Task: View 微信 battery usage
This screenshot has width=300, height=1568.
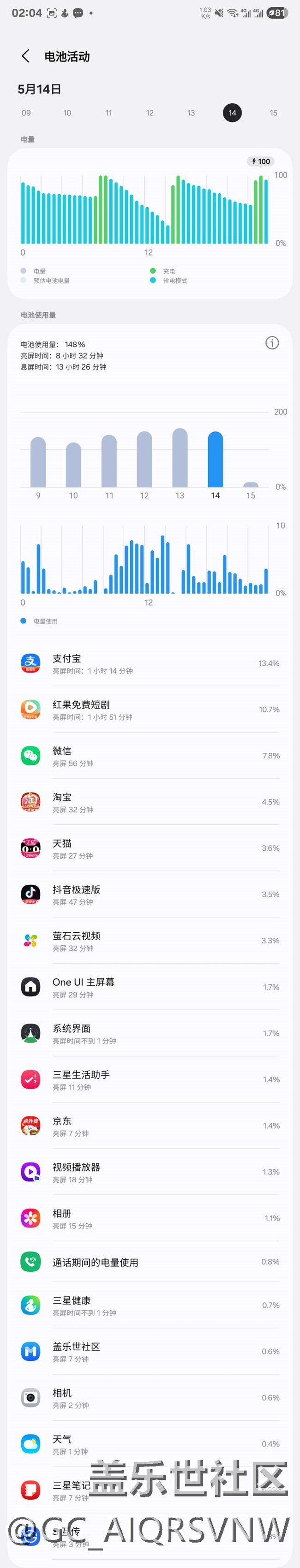Action: (150, 756)
